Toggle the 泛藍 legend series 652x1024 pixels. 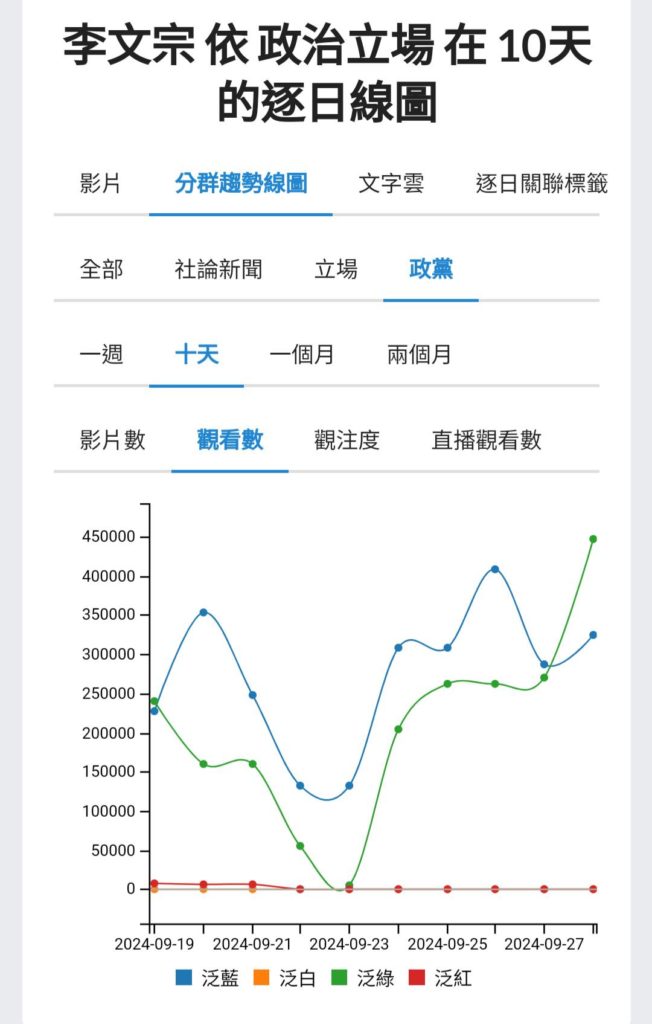pyautogui.click(x=208, y=979)
